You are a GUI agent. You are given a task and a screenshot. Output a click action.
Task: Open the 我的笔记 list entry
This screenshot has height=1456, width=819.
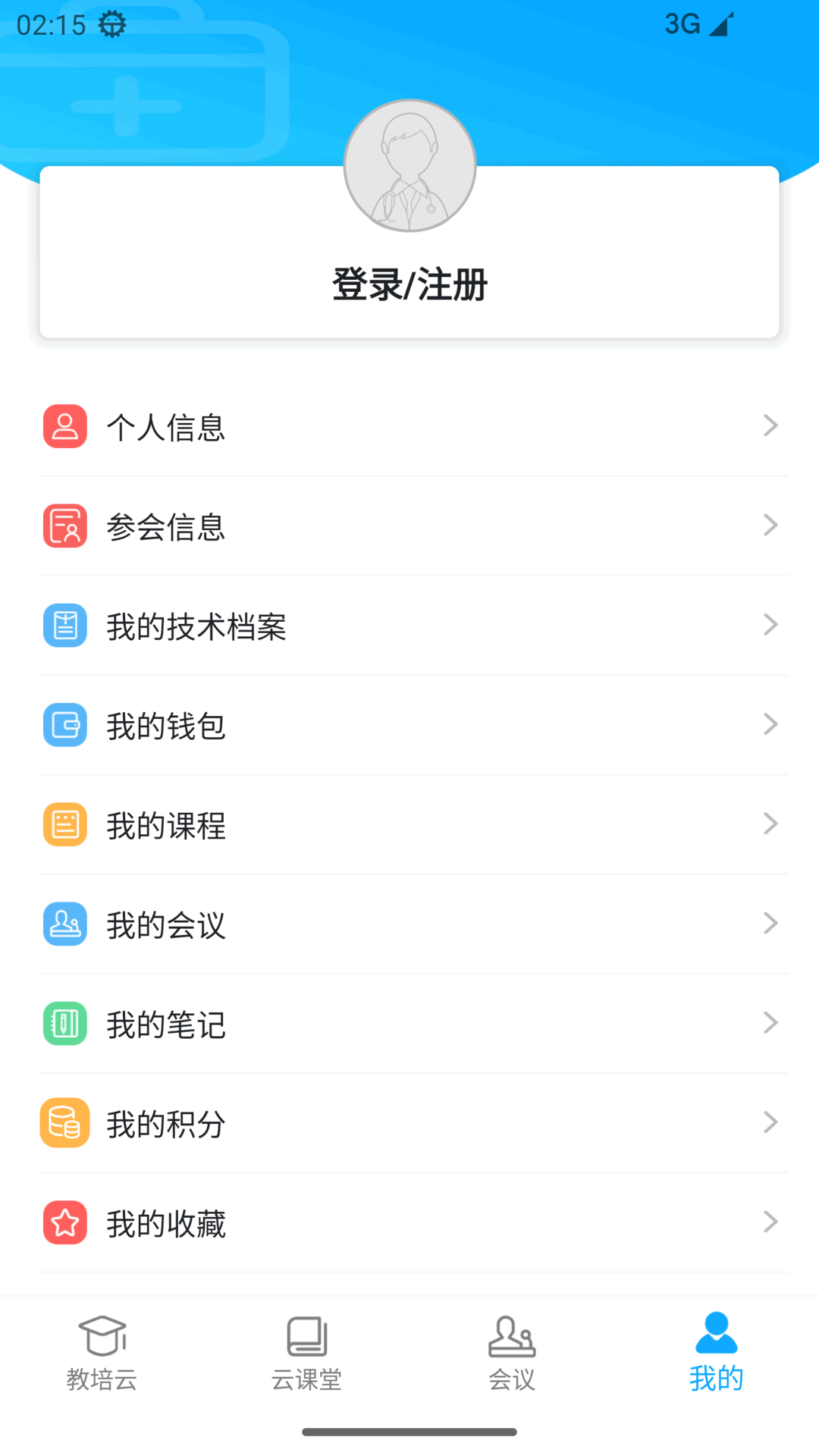[409, 1023]
